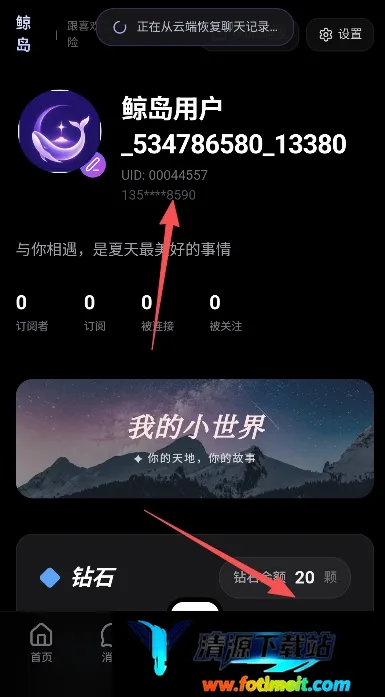The image size is (385, 697).
Task: Open the 我的小世界 banner
Action: 195,438
